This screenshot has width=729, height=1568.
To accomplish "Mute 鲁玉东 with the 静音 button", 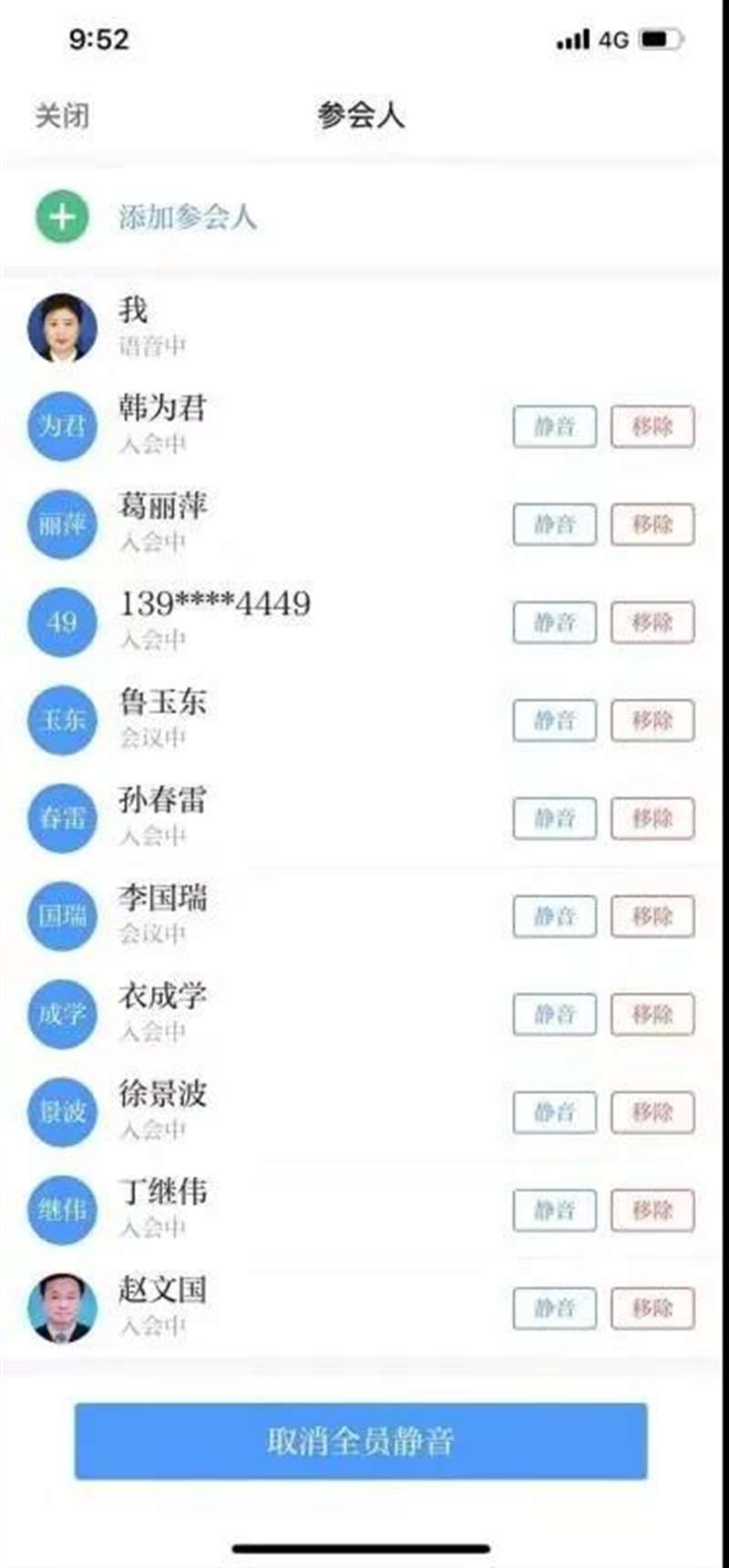I will pos(554,720).
